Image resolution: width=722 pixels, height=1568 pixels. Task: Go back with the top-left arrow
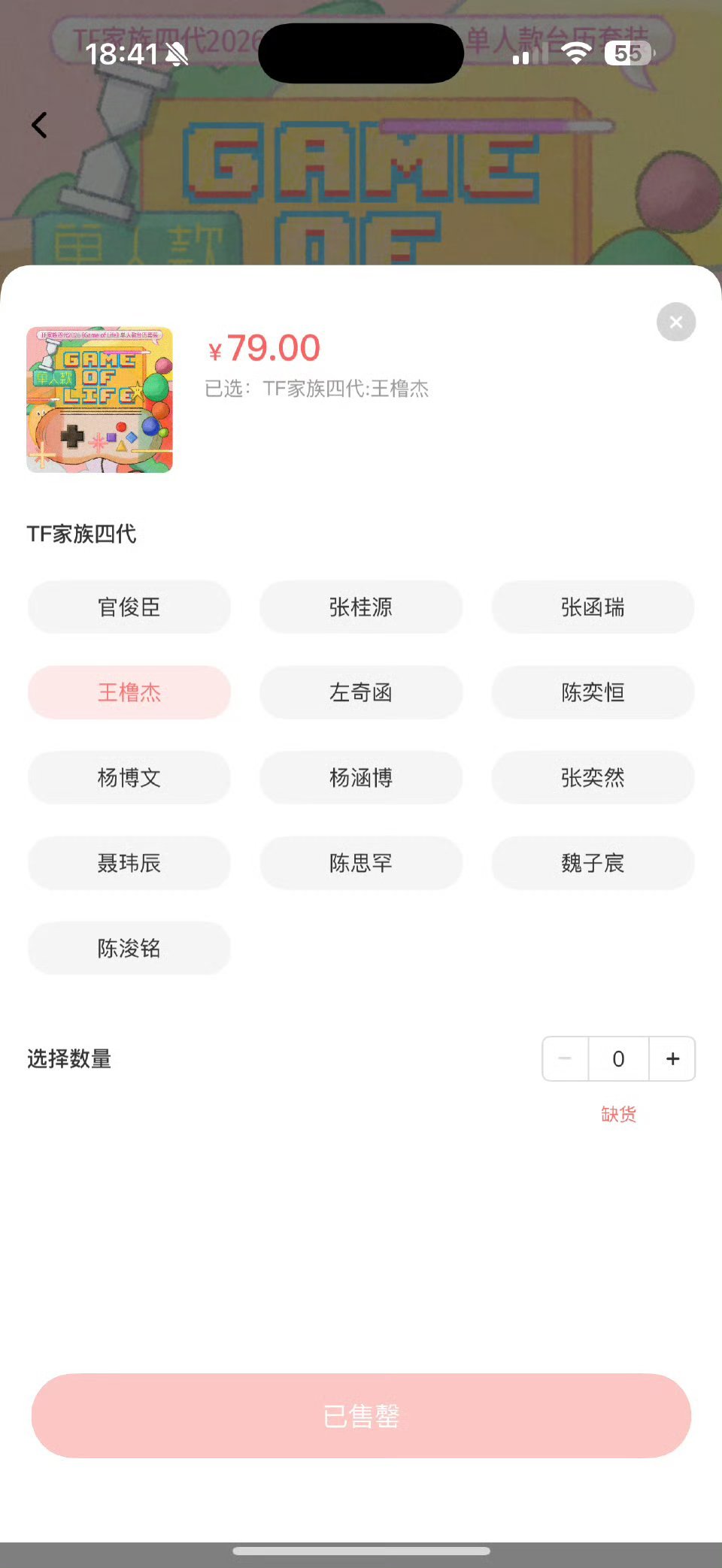pyautogui.click(x=40, y=125)
